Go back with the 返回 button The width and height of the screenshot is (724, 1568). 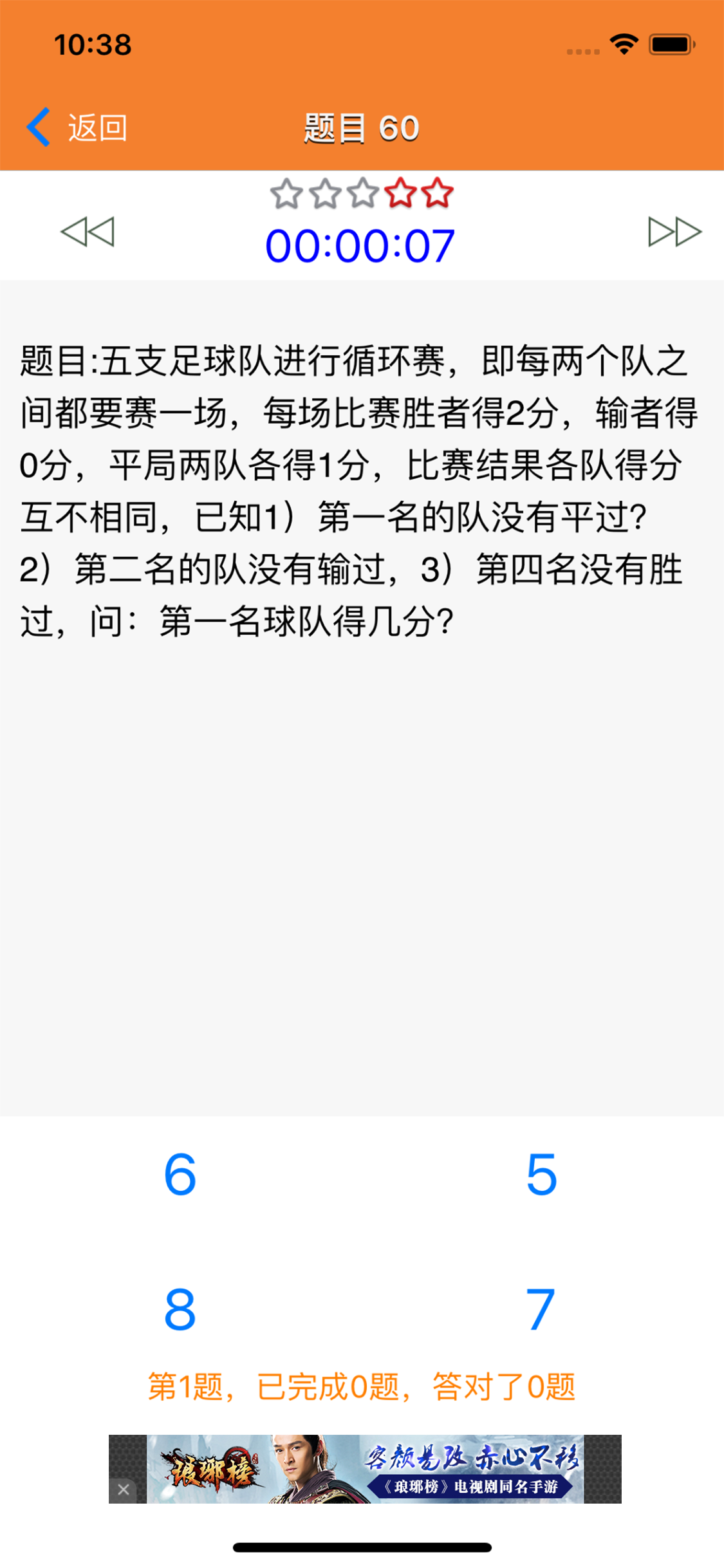click(77, 127)
